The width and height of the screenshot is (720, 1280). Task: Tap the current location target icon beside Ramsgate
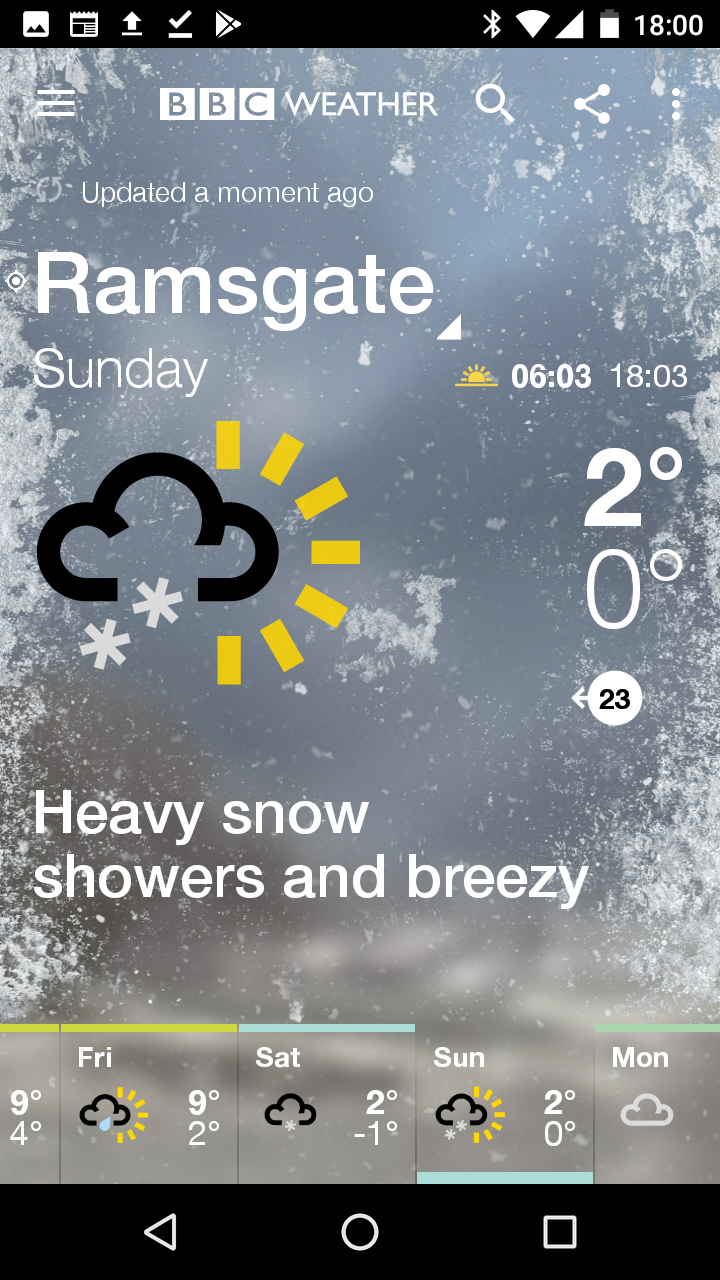[x=15, y=282]
